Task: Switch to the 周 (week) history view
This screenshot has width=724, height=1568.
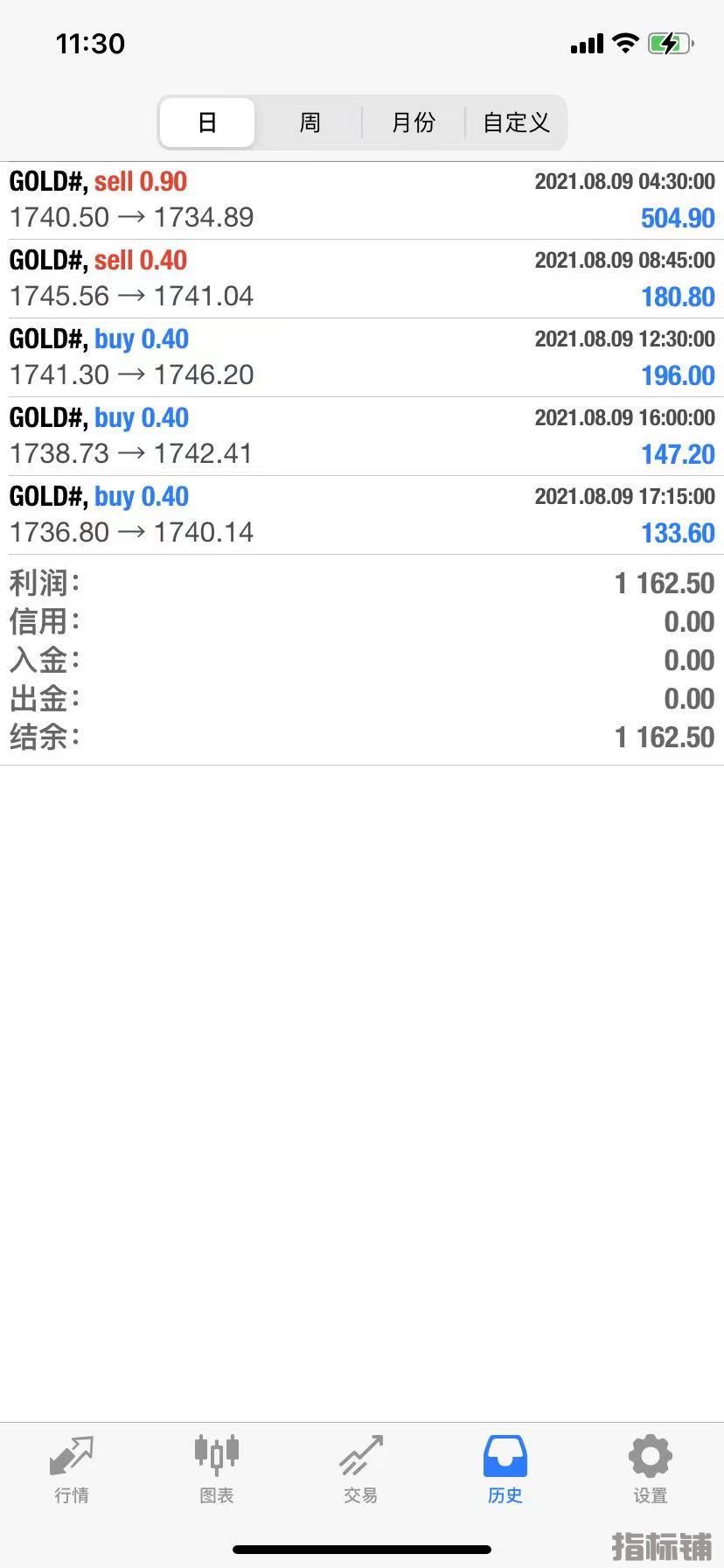Action: [x=310, y=122]
